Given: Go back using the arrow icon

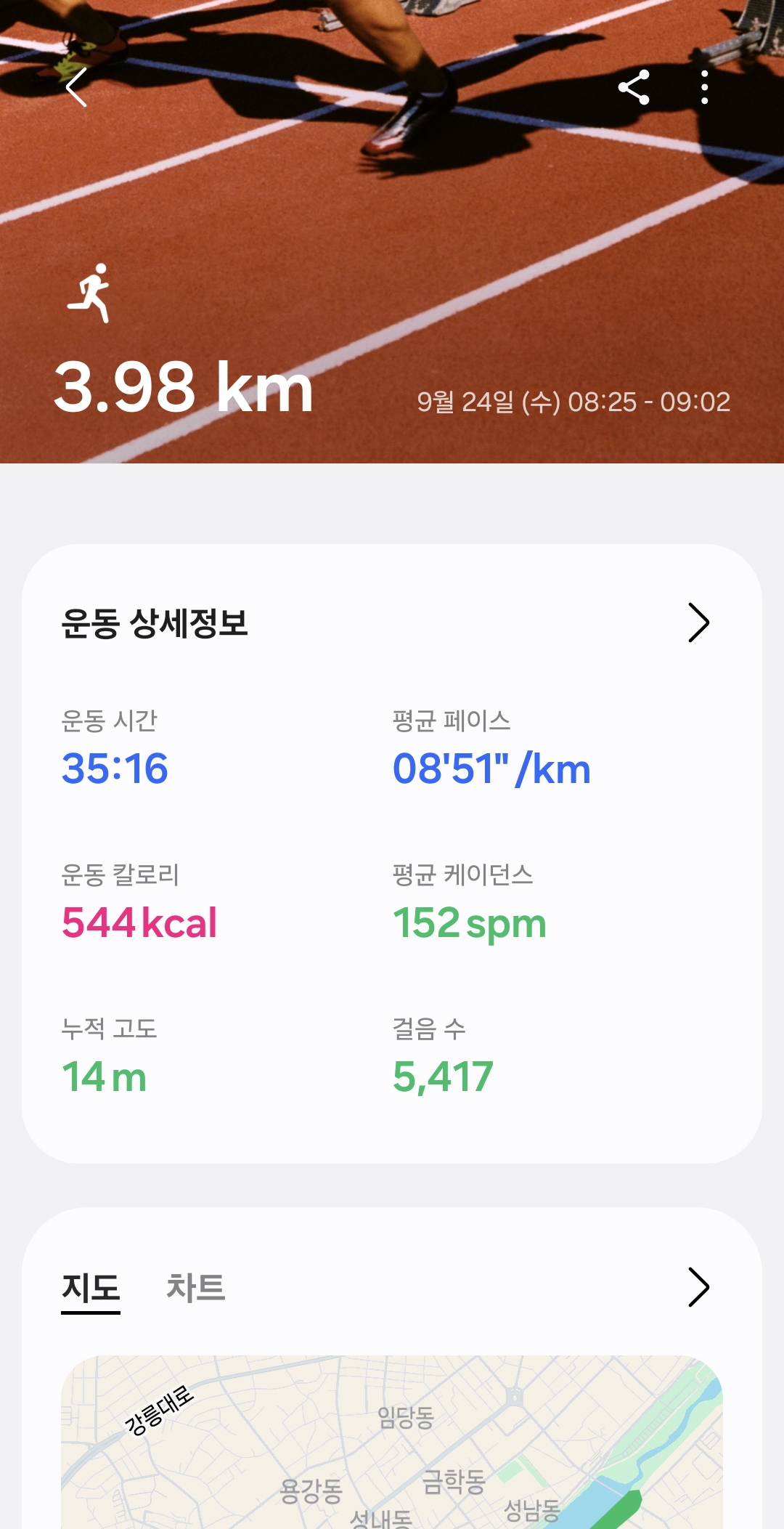Looking at the screenshot, I should pos(76,88).
